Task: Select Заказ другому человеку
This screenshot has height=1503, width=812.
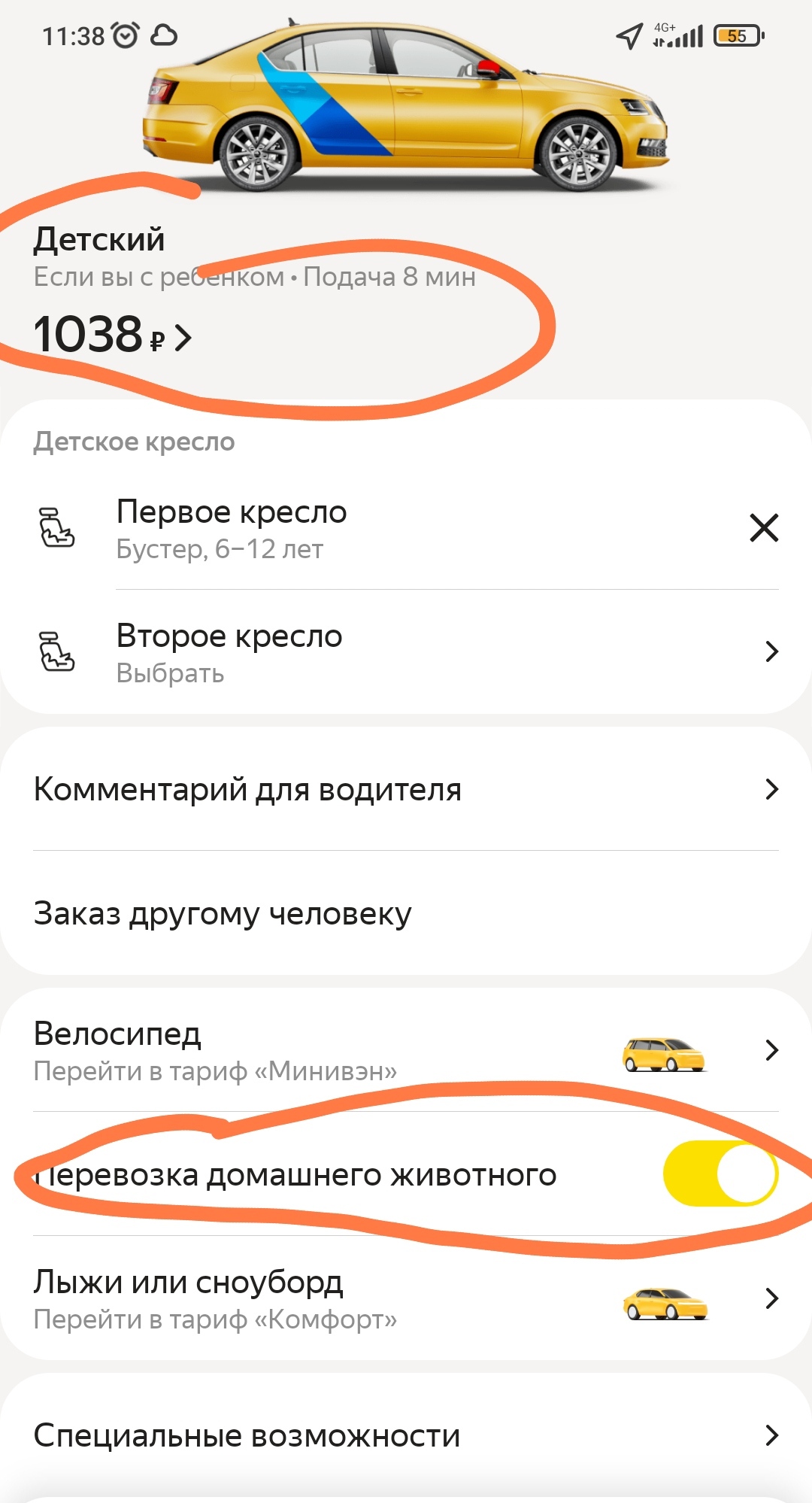Action: 406,913
